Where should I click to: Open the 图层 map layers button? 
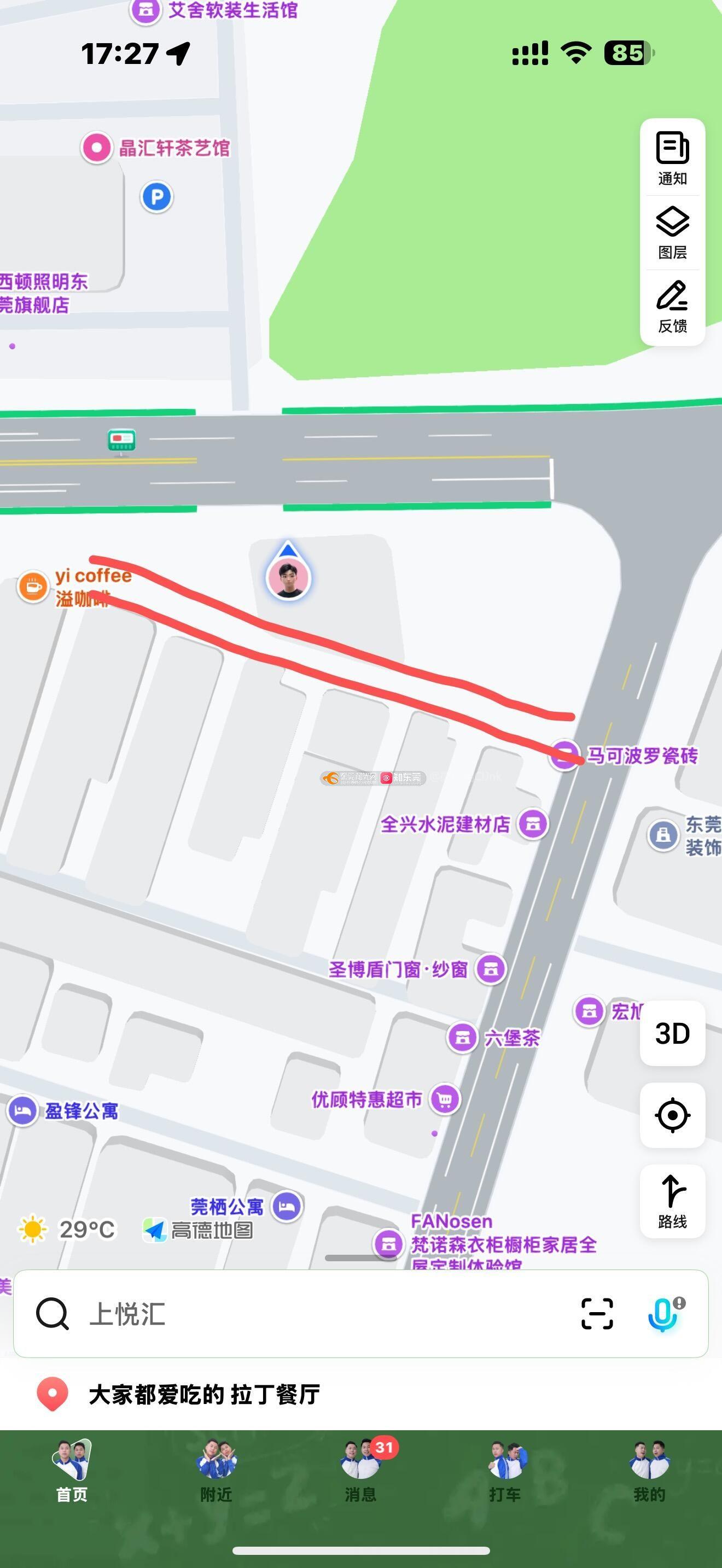pos(672,233)
